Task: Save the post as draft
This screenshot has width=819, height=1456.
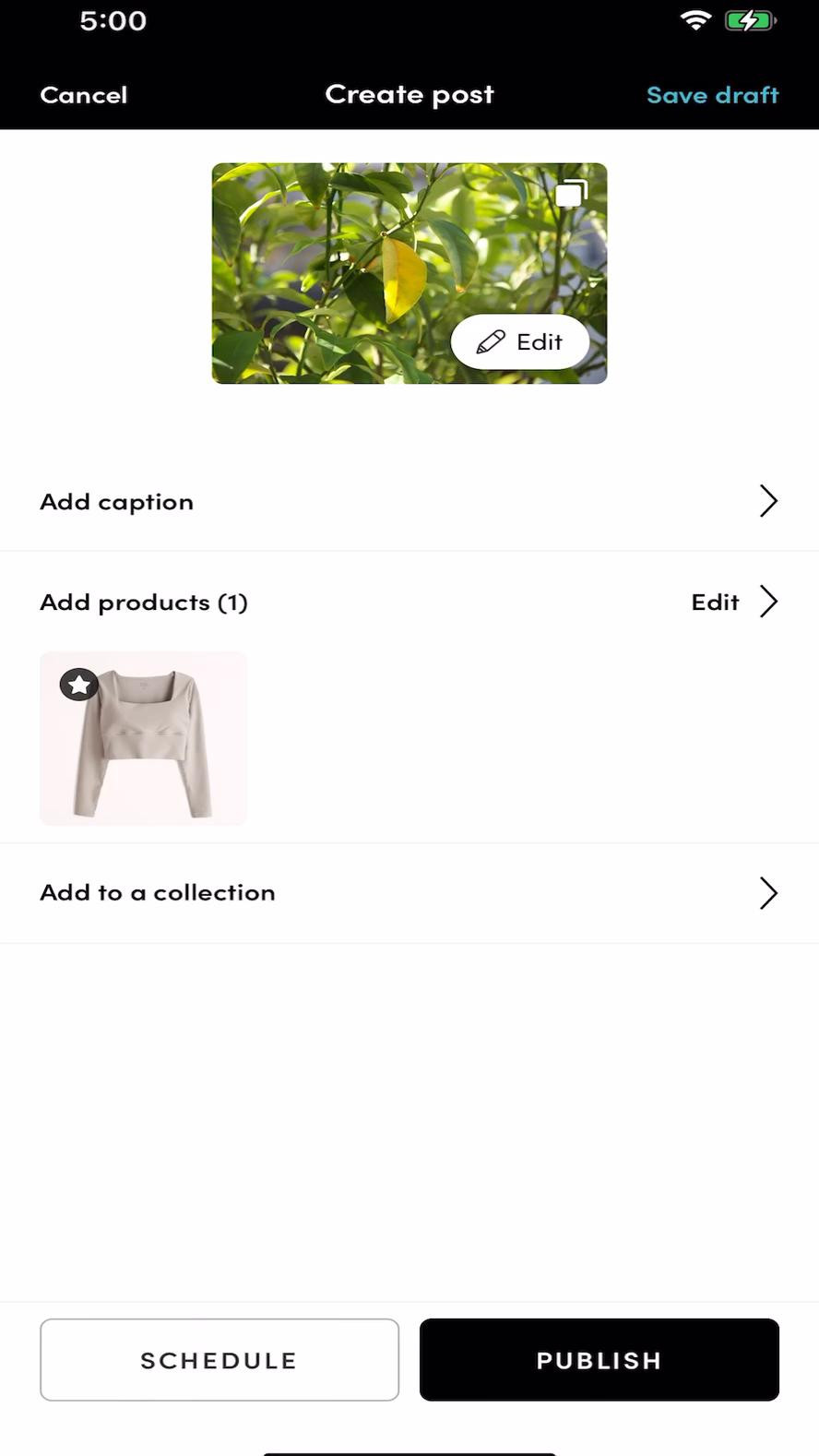Action: click(712, 95)
